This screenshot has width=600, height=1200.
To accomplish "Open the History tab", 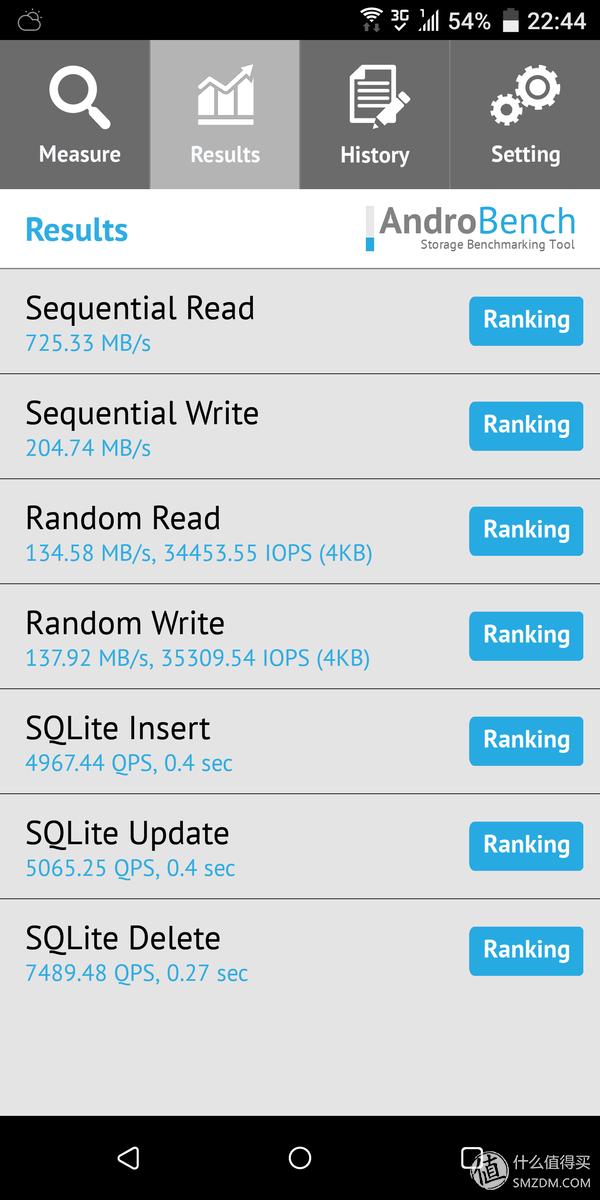I will coord(374,115).
